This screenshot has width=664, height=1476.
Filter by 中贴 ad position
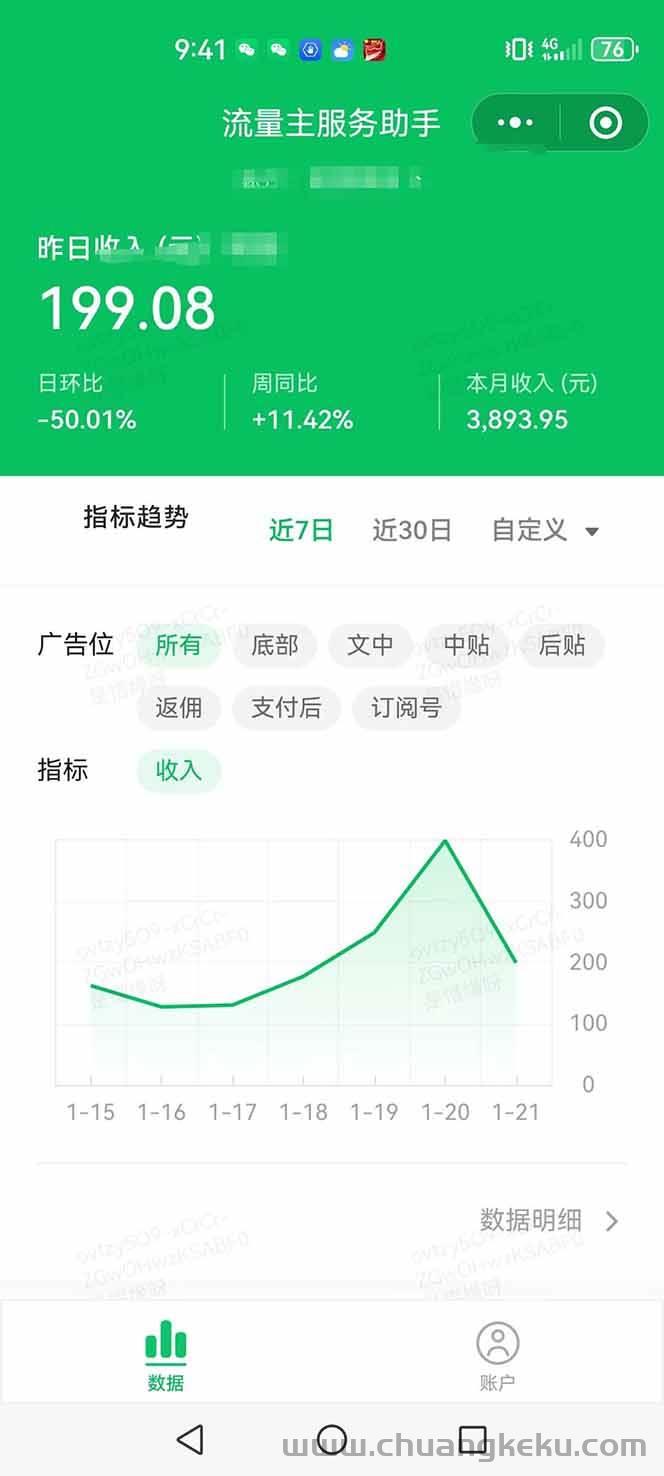[x=466, y=646]
